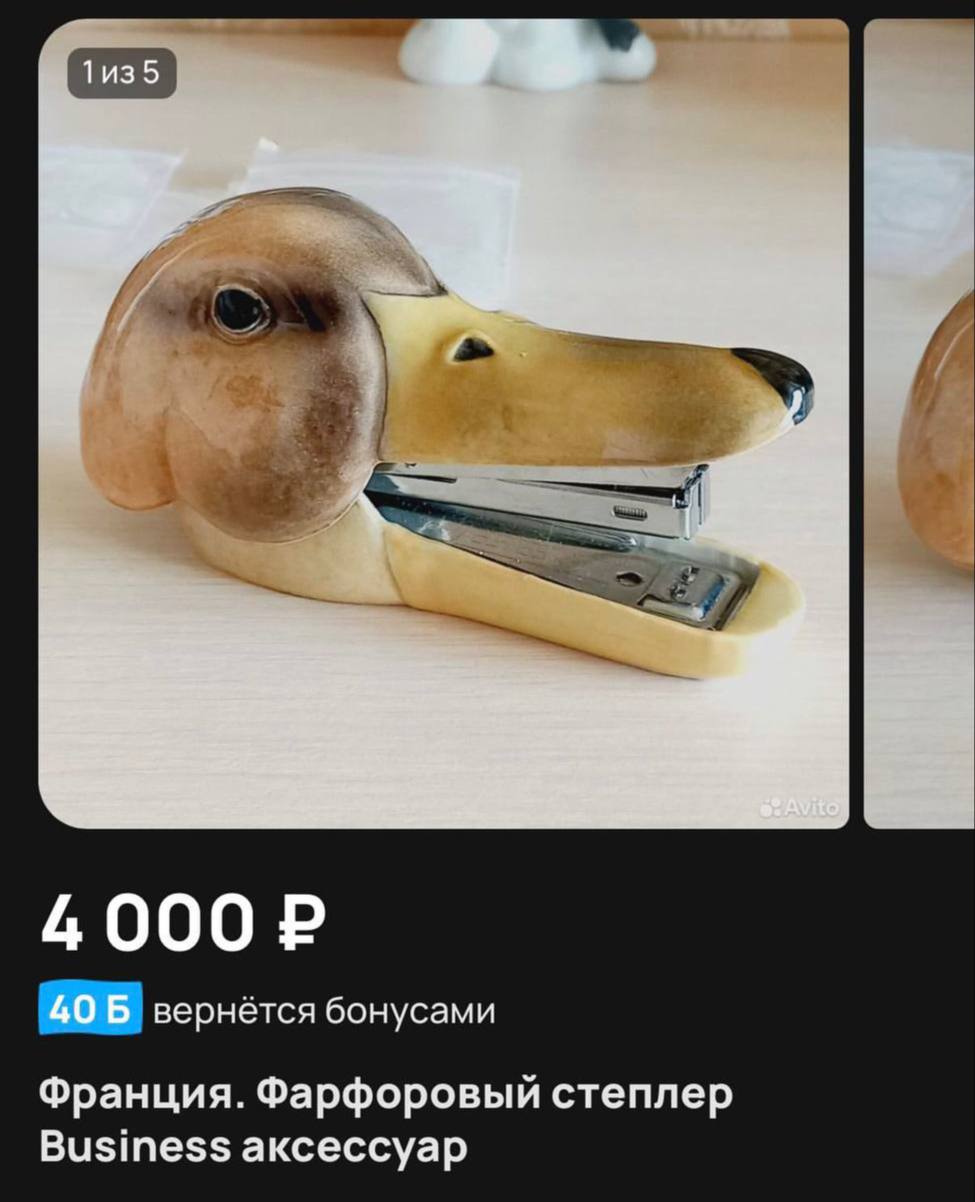Open the duck stapler photo fullscreen
The width and height of the screenshot is (975, 1202).
443,424
